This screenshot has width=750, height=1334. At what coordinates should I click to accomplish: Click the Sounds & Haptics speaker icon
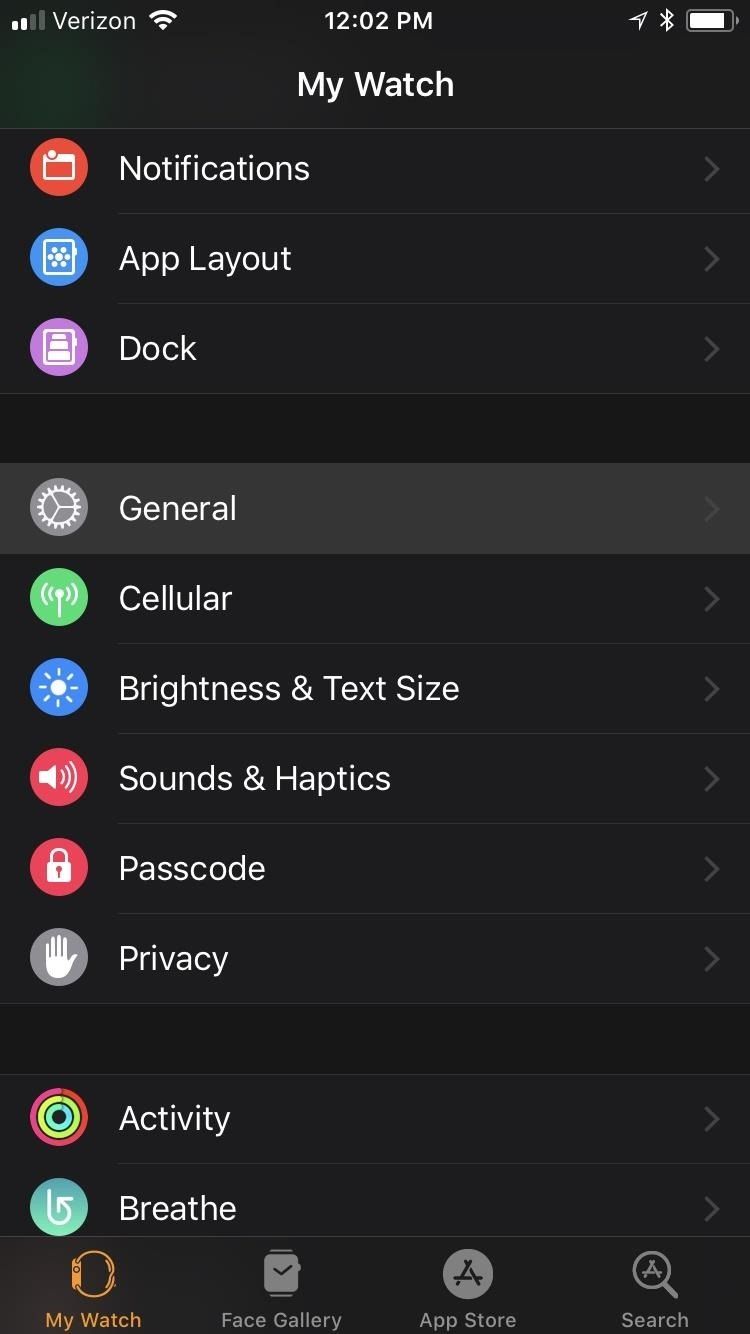(x=59, y=777)
